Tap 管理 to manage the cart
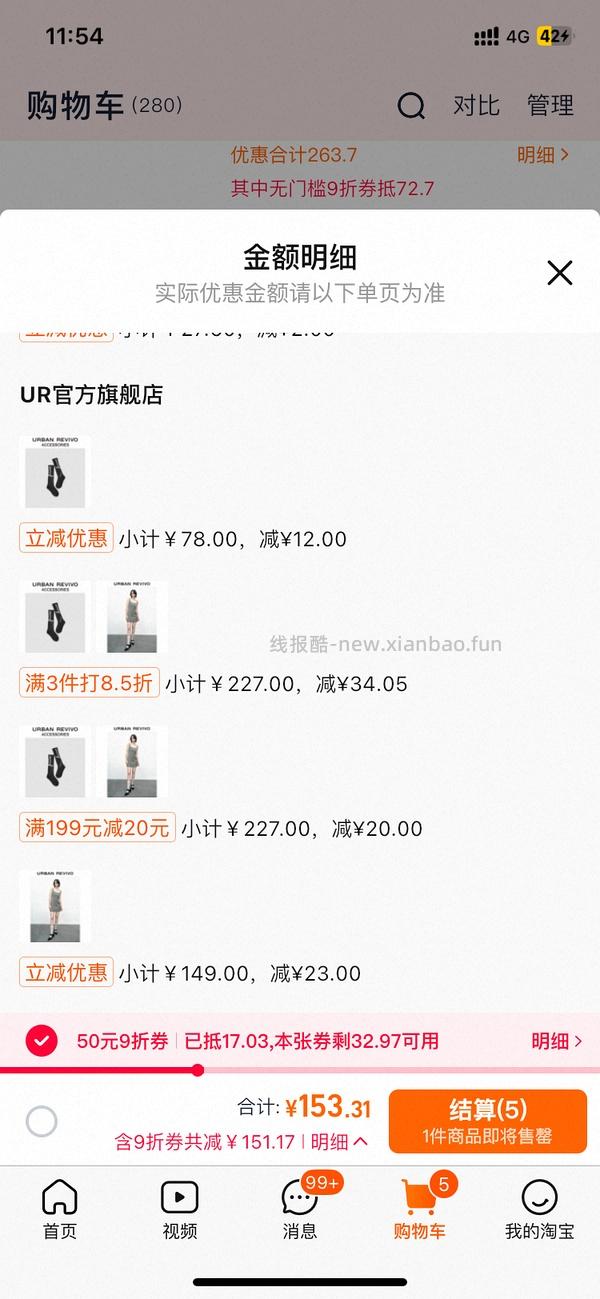This screenshot has width=600, height=1299. tap(550, 105)
